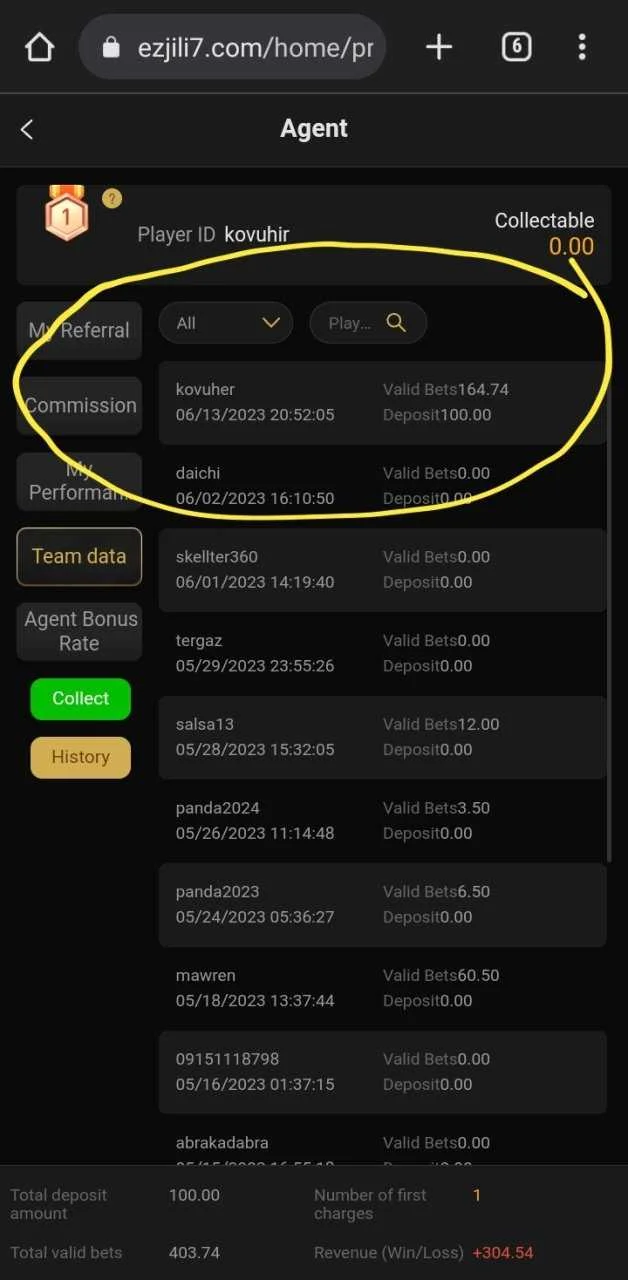Go back from the Agent page
Viewport: 628px width, 1280px height.
27,129
